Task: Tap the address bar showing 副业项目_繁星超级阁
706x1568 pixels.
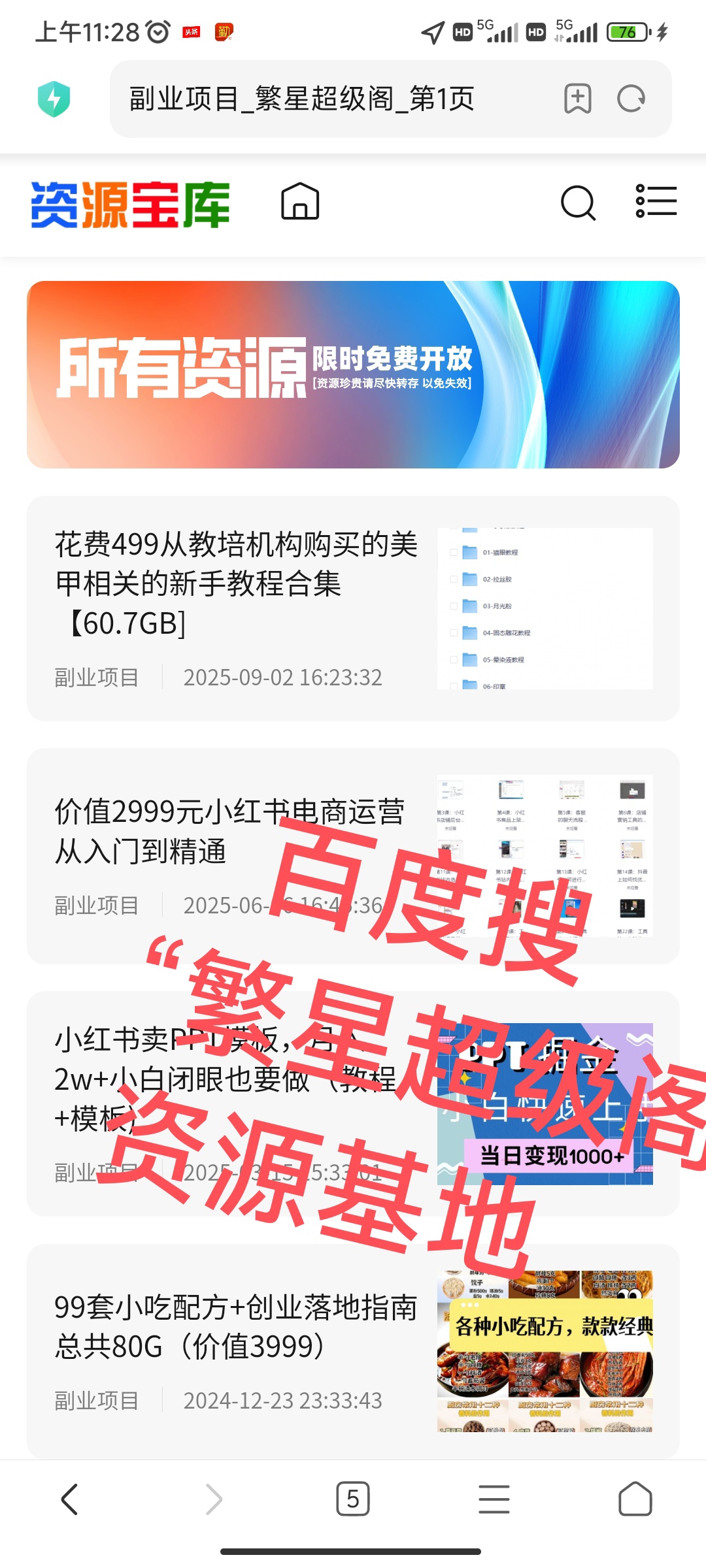Action: (327, 99)
